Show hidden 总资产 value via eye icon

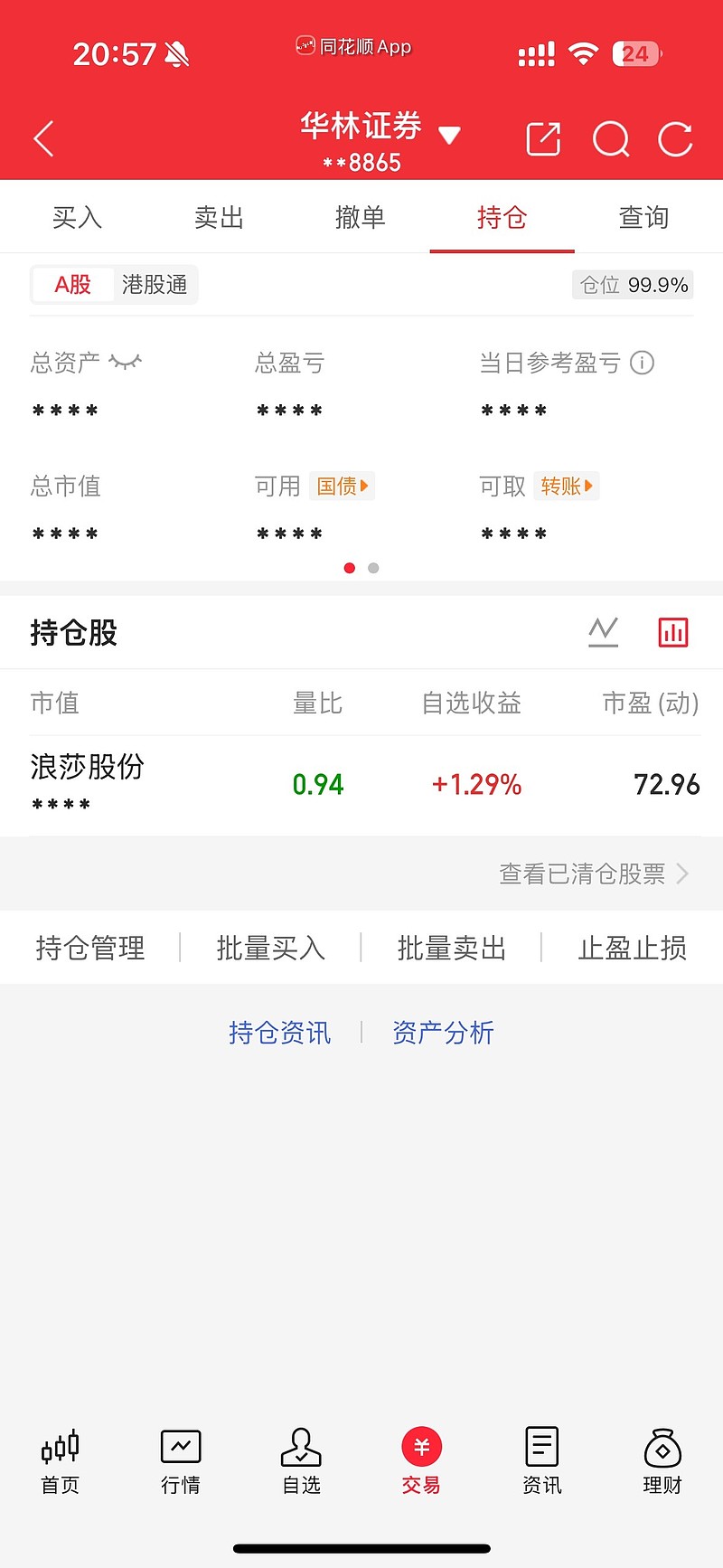[x=122, y=362]
